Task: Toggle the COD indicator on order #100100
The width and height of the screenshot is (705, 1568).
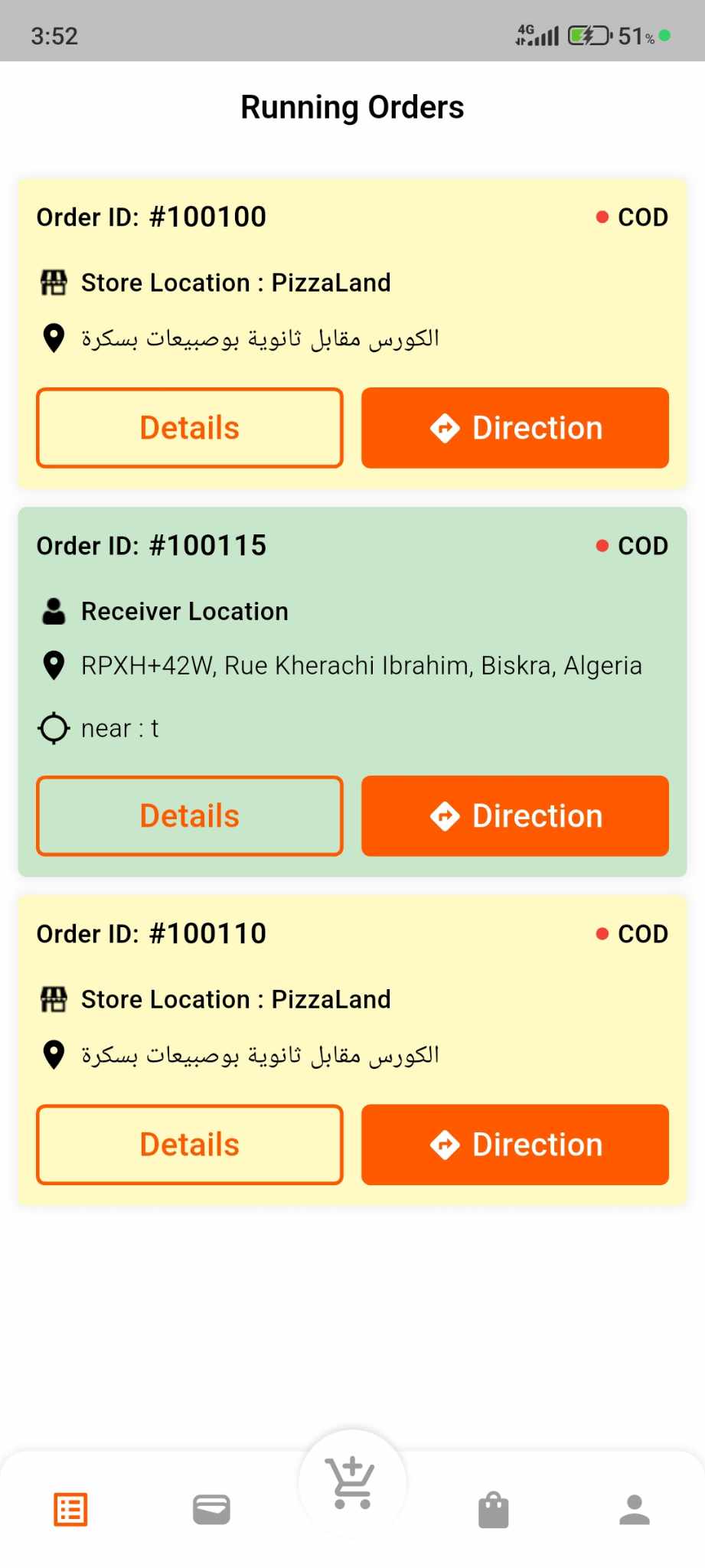Action: click(602, 217)
